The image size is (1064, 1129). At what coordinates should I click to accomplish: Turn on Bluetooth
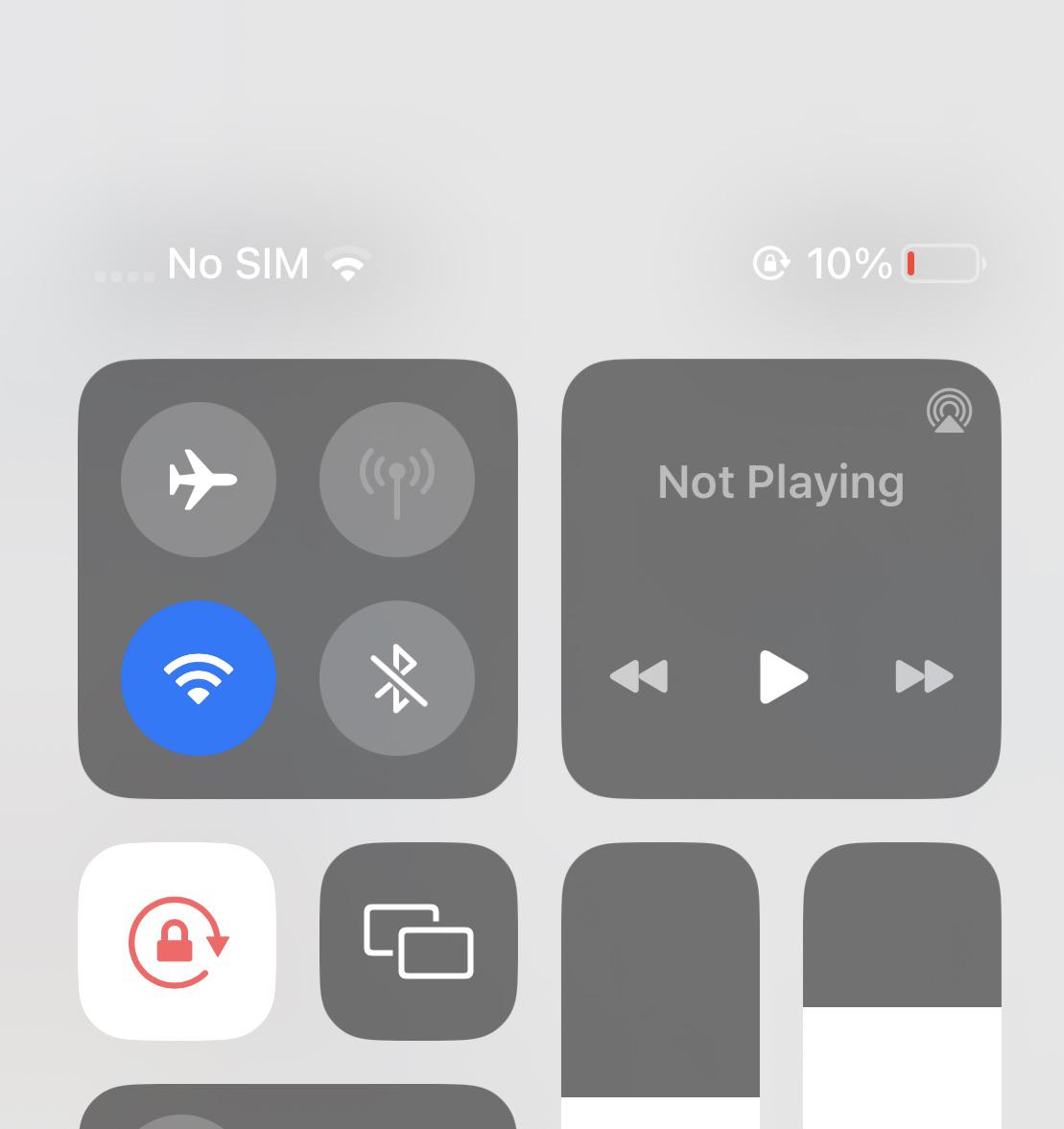[396, 678]
